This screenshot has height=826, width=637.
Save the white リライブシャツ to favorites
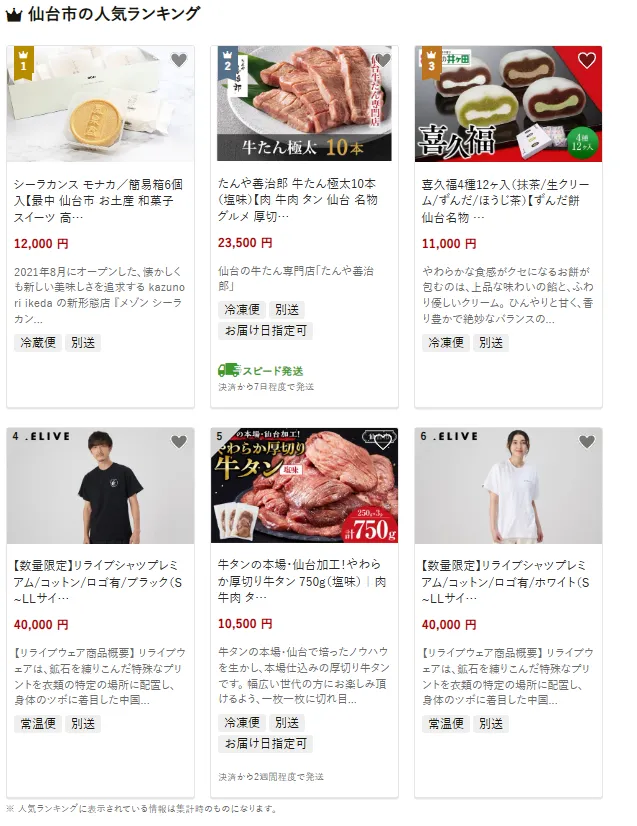coord(587,442)
